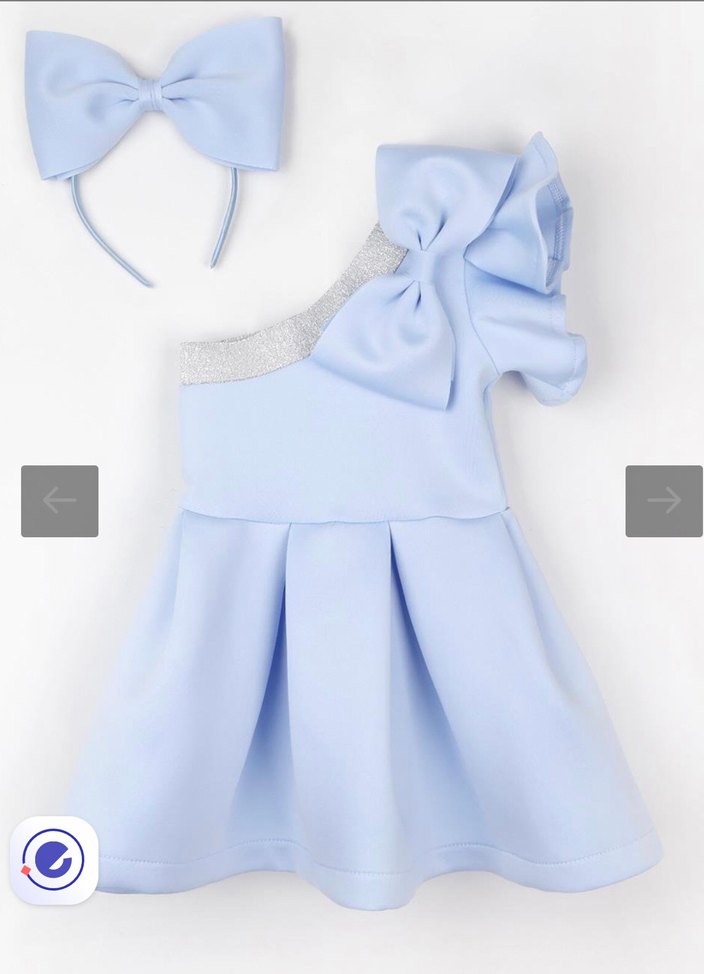This screenshot has width=704, height=974.
Task: Go to the previous product image
Action: (x=60, y=501)
